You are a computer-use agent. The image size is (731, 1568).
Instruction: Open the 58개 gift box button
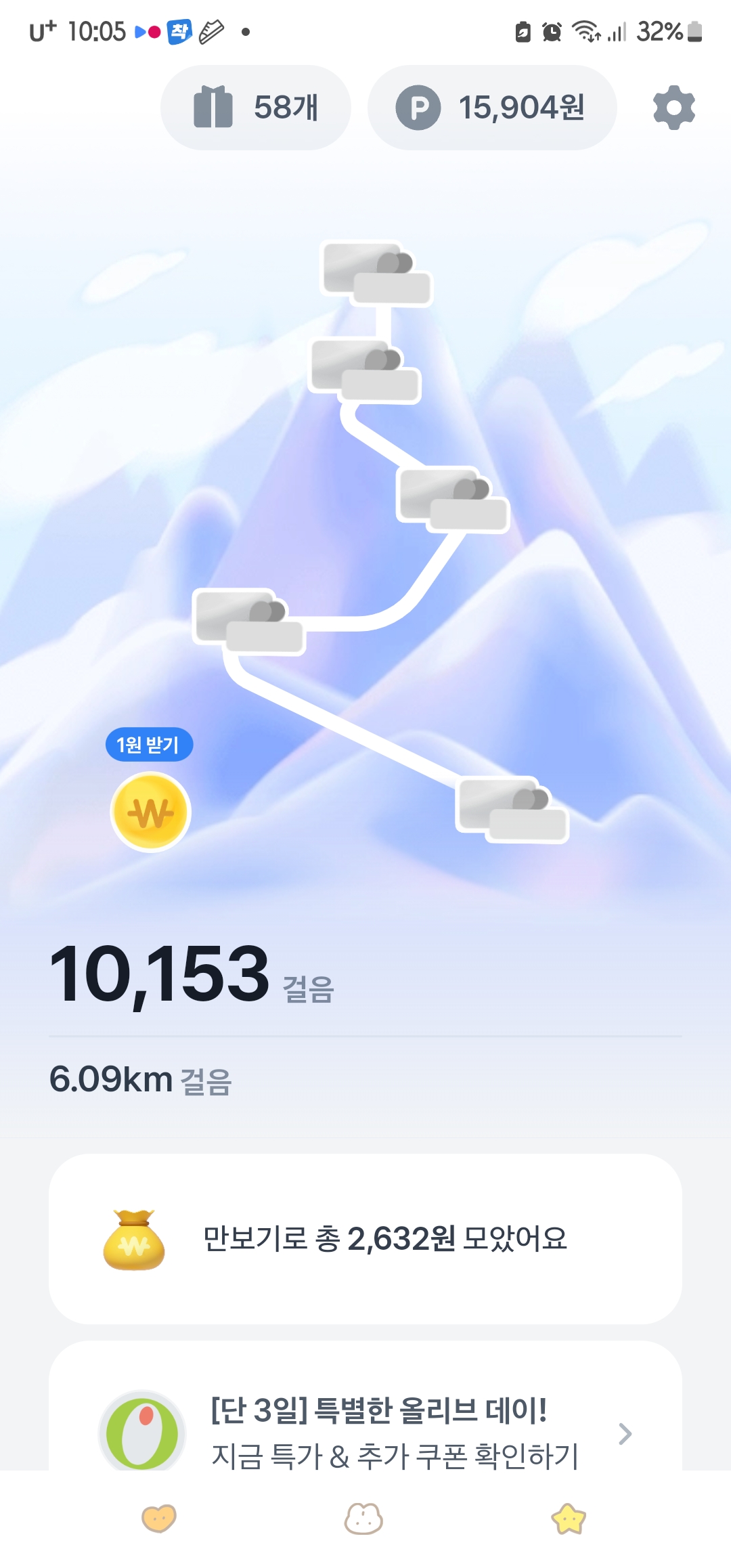pyautogui.click(x=255, y=108)
